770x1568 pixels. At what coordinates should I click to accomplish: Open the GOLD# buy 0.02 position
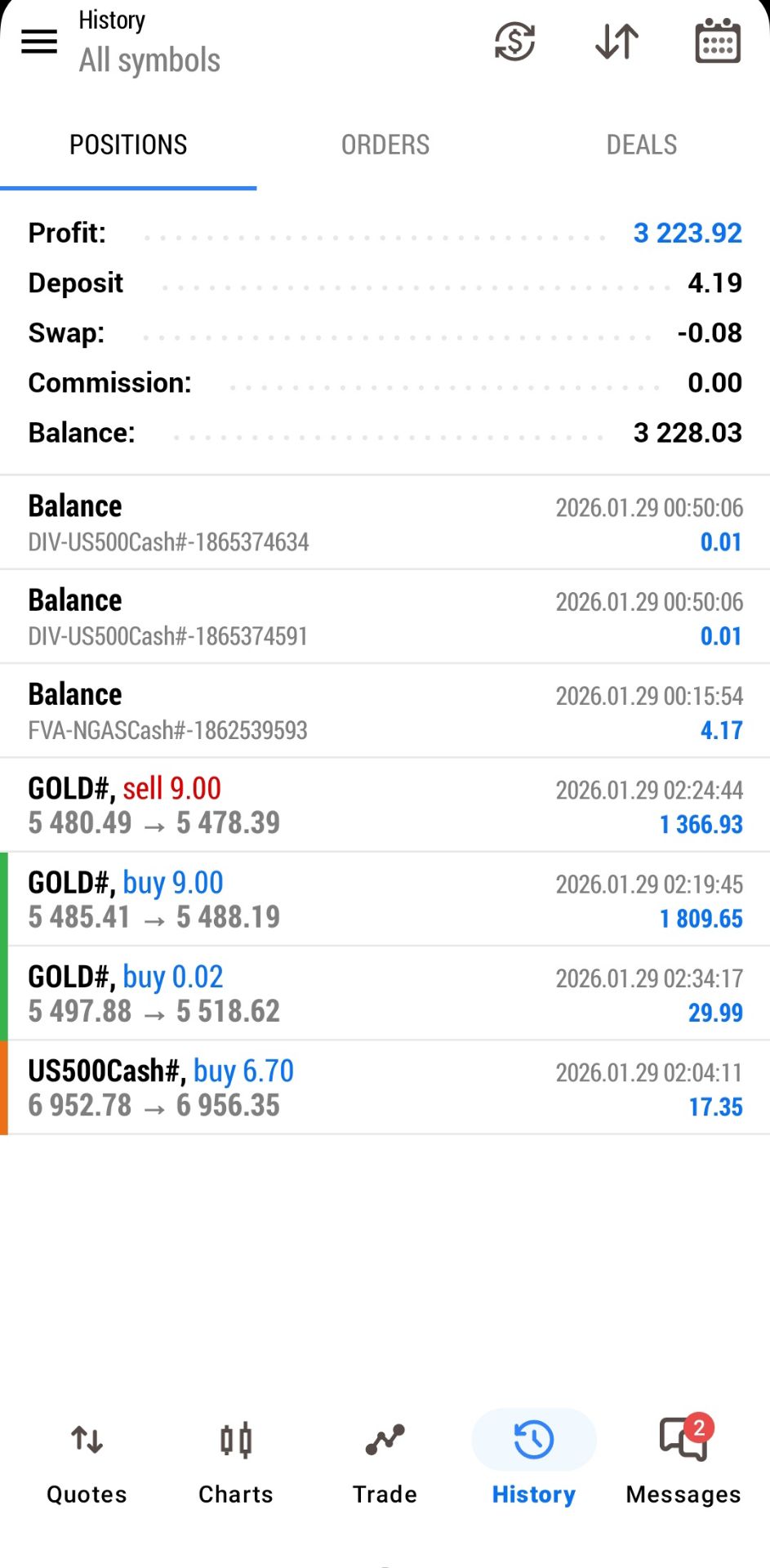pyautogui.click(x=385, y=993)
